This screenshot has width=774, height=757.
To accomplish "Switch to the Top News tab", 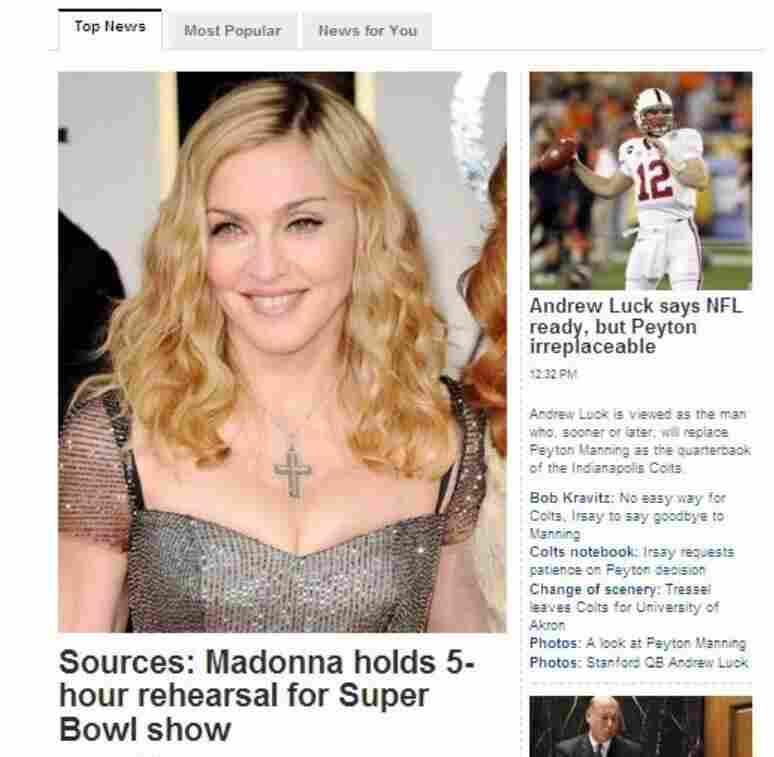I will pyautogui.click(x=109, y=27).
